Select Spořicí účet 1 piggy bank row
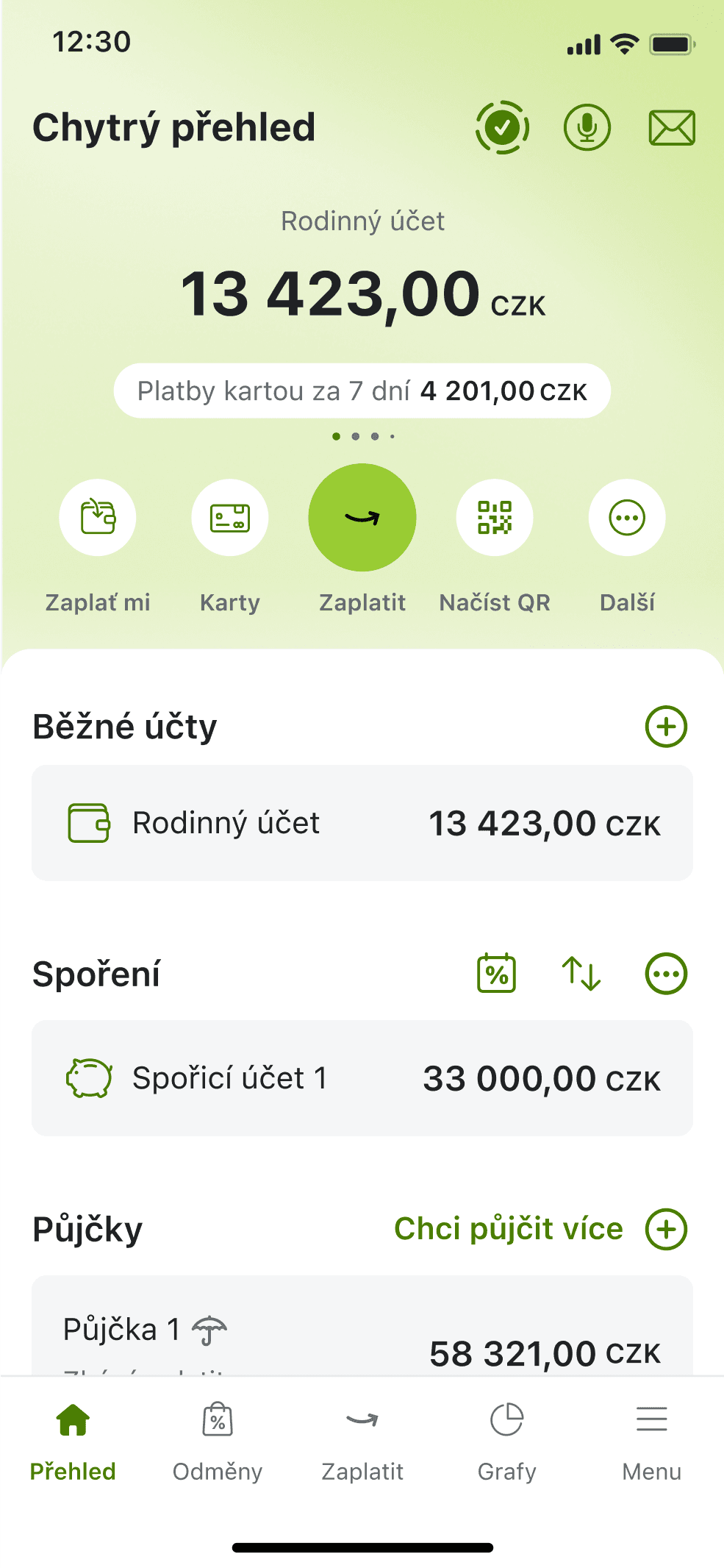Screen dimensions: 724x1568 point(362,1078)
